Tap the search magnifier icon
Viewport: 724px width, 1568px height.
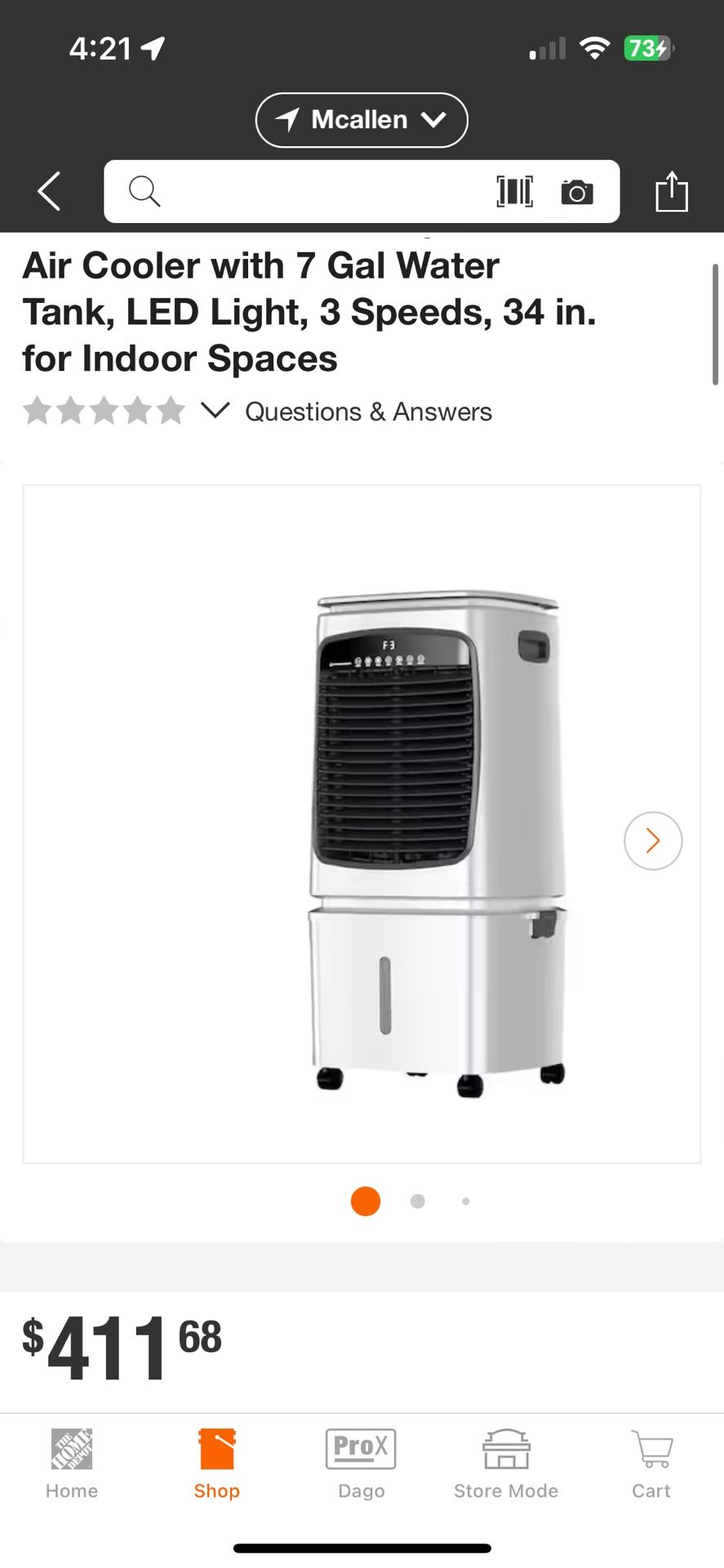[x=144, y=192]
